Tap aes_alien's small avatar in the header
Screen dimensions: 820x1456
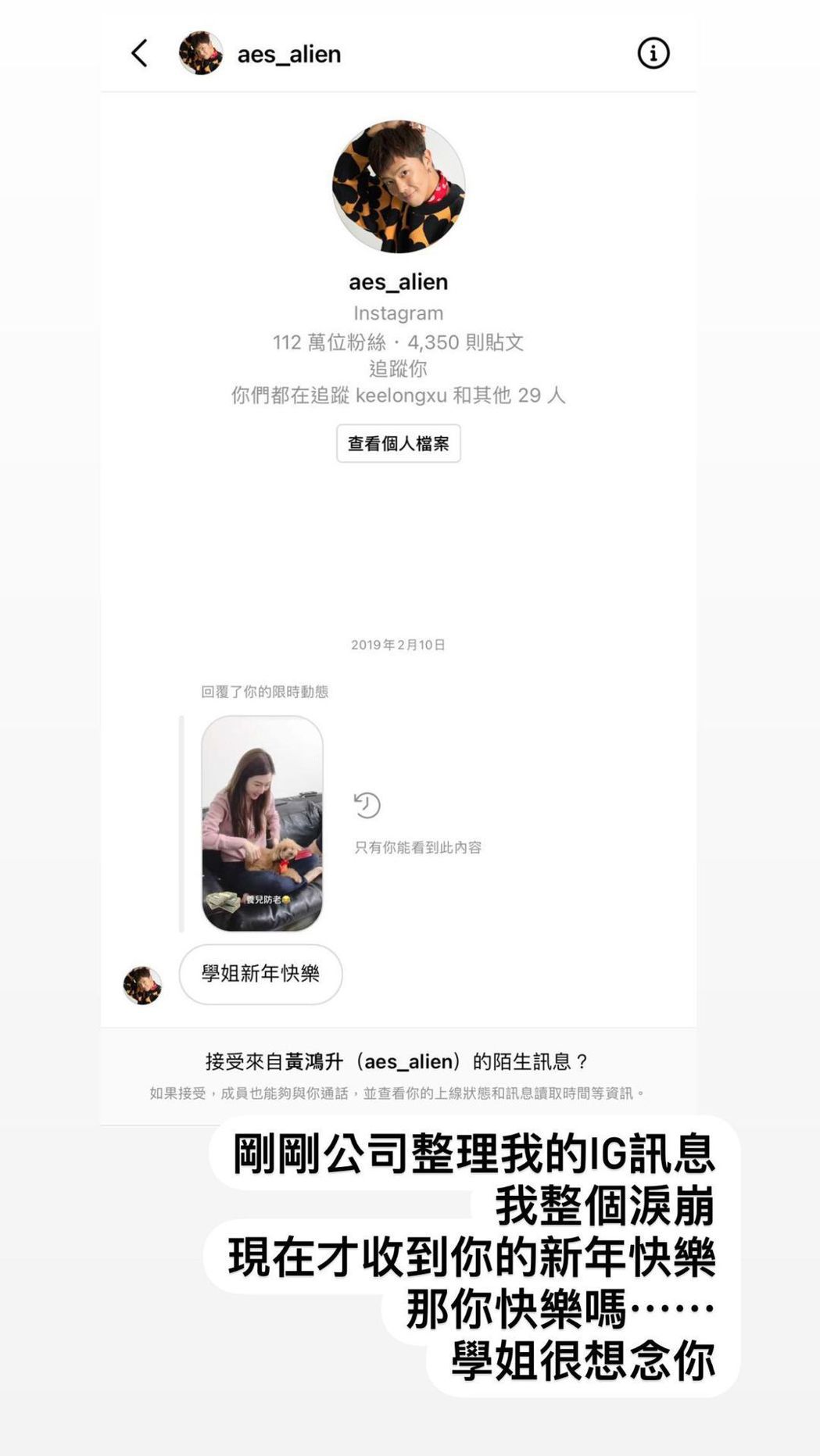[x=201, y=54]
